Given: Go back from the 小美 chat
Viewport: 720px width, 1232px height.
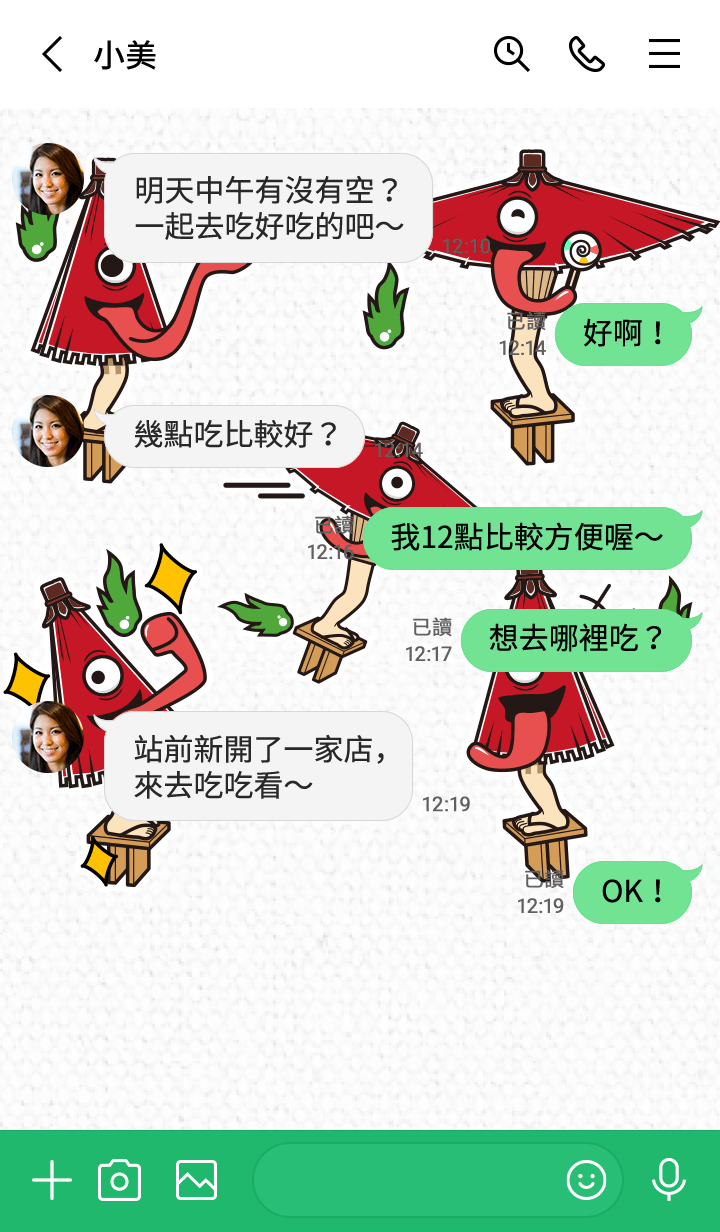Looking at the screenshot, I should pyautogui.click(x=52, y=54).
